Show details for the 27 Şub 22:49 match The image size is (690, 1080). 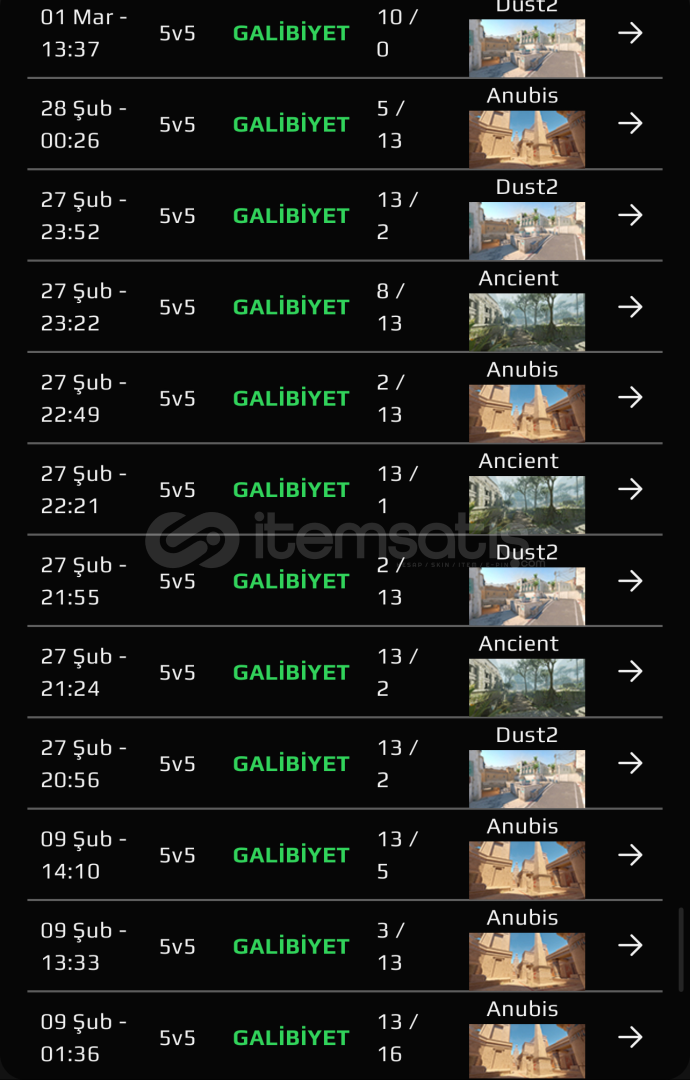click(x=630, y=397)
